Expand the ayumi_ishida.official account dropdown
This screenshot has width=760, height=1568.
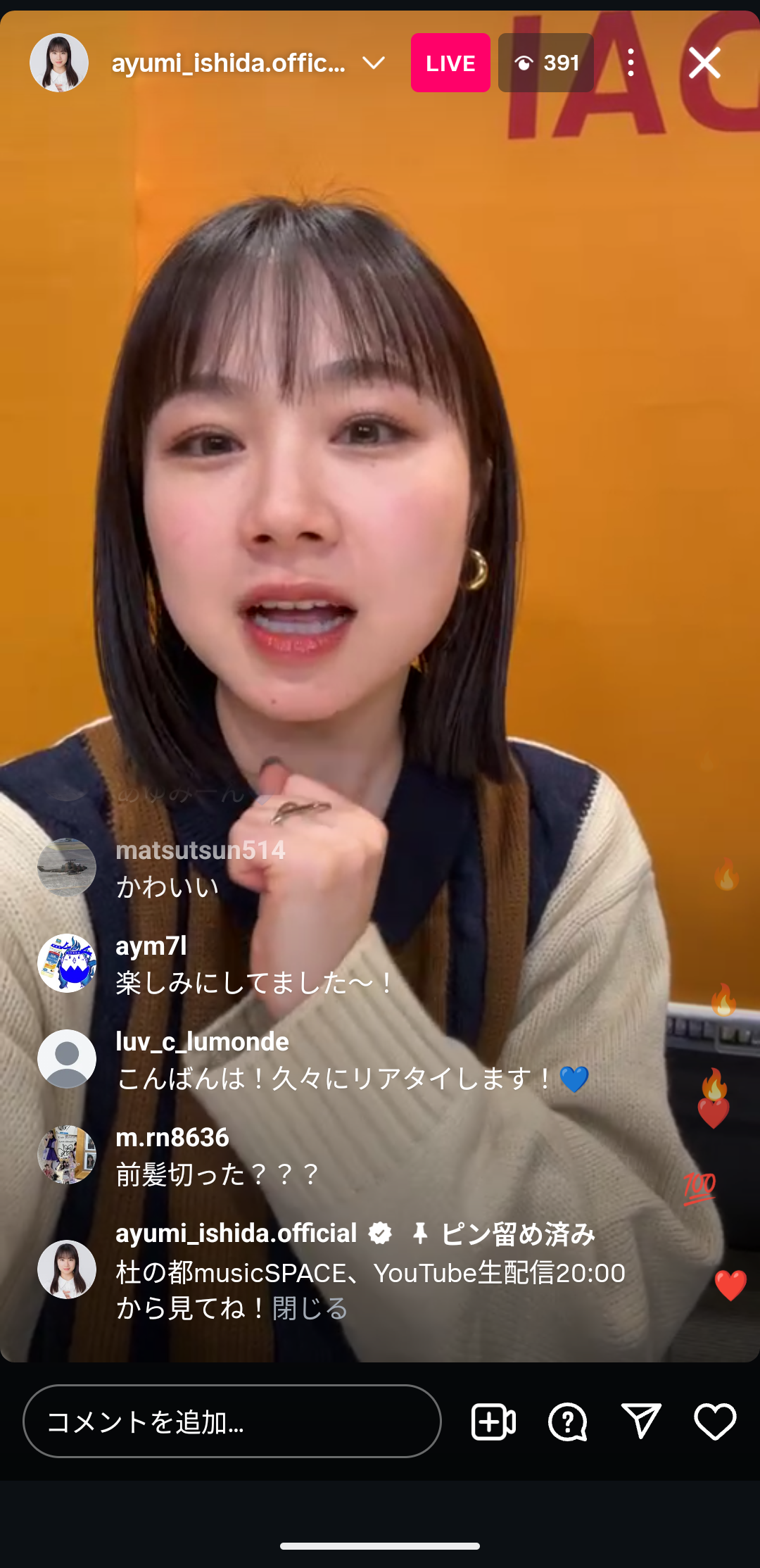point(373,63)
